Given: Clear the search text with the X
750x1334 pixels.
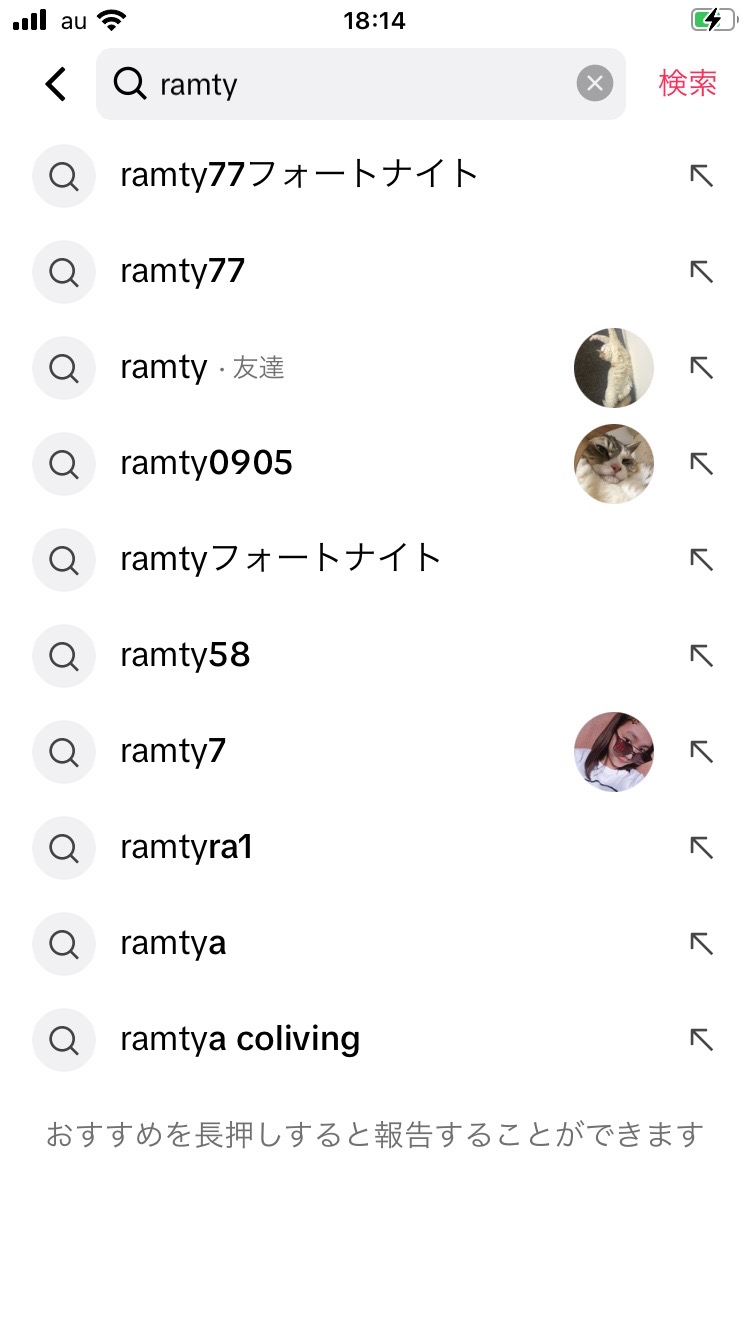Looking at the screenshot, I should point(594,84).
